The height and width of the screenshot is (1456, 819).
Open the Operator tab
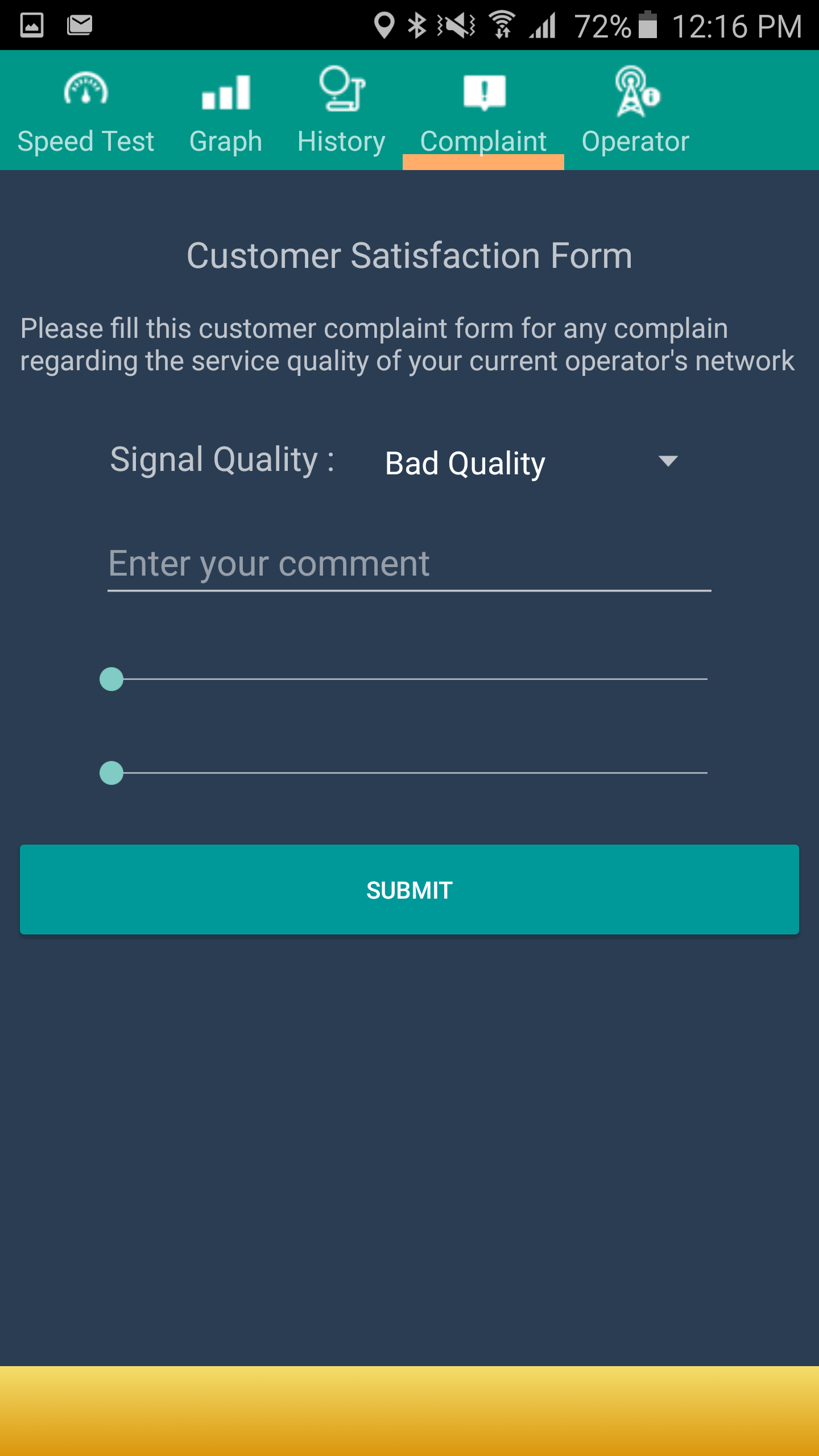[635, 111]
